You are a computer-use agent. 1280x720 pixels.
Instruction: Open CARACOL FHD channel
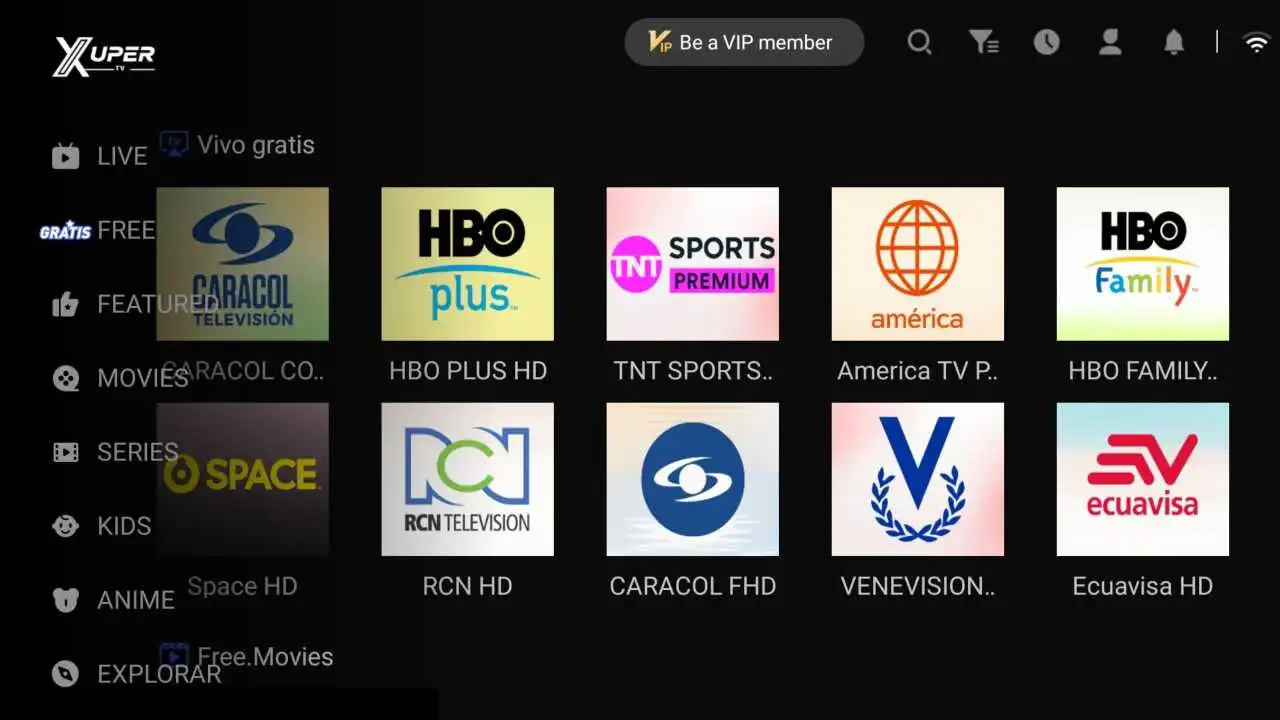click(692, 479)
